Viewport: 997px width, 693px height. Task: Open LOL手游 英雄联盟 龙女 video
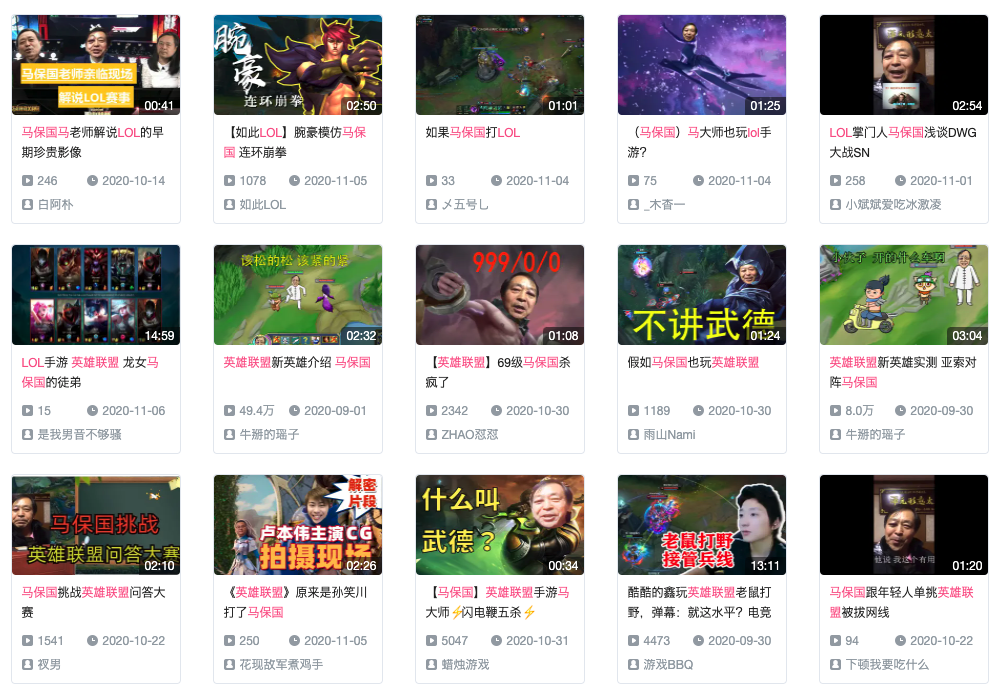pos(90,373)
